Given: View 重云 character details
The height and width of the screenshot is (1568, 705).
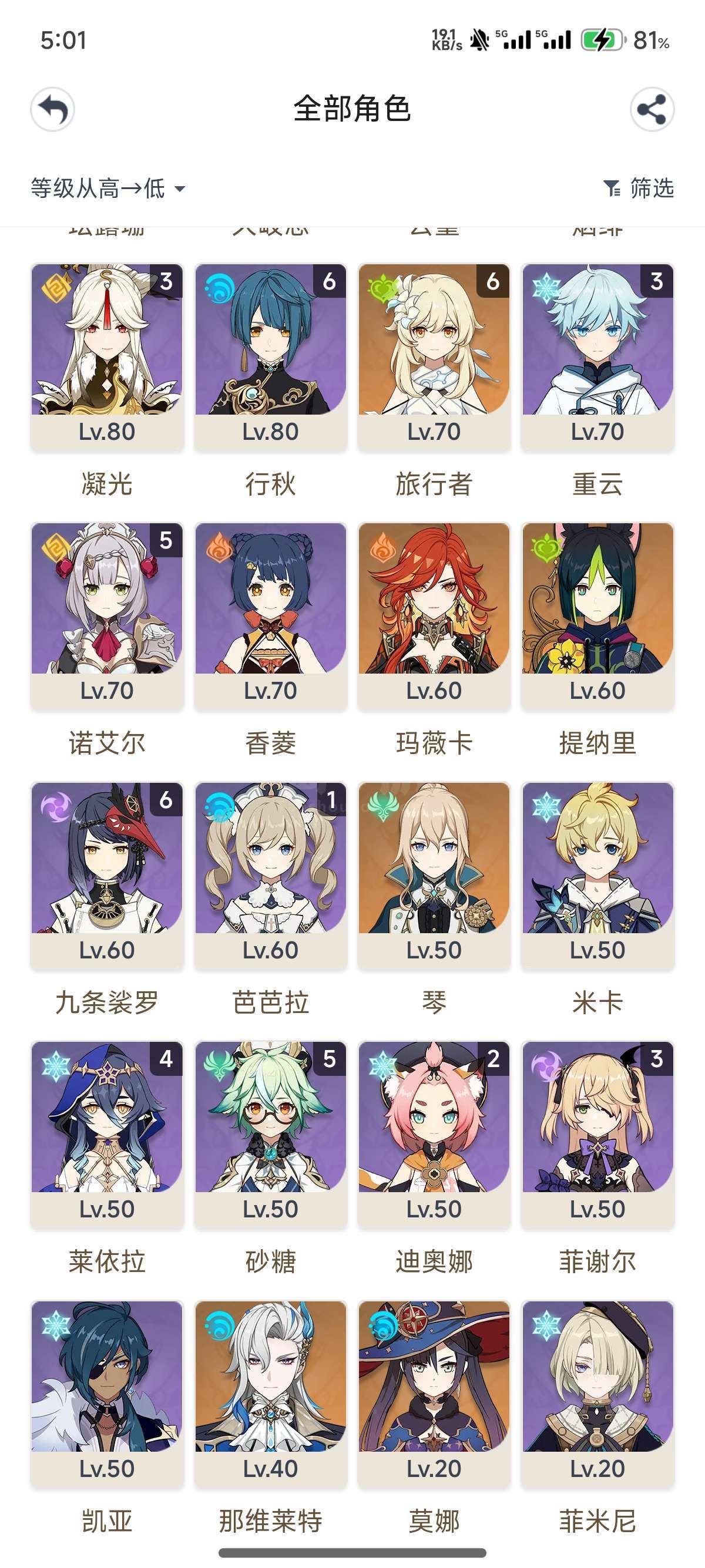Looking at the screenshot, I should pyautogui.click(x=597, y=357).
